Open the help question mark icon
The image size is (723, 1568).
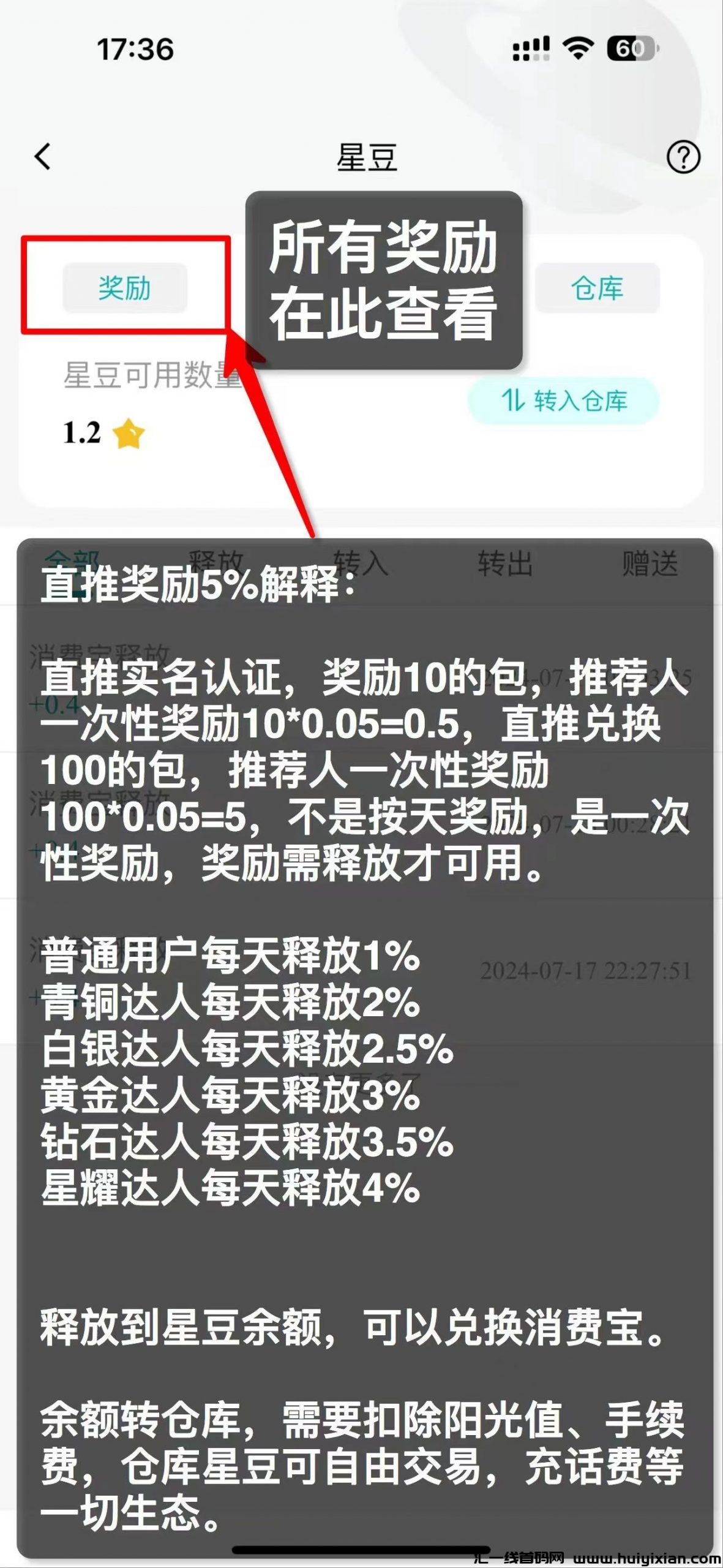(683, 157)
